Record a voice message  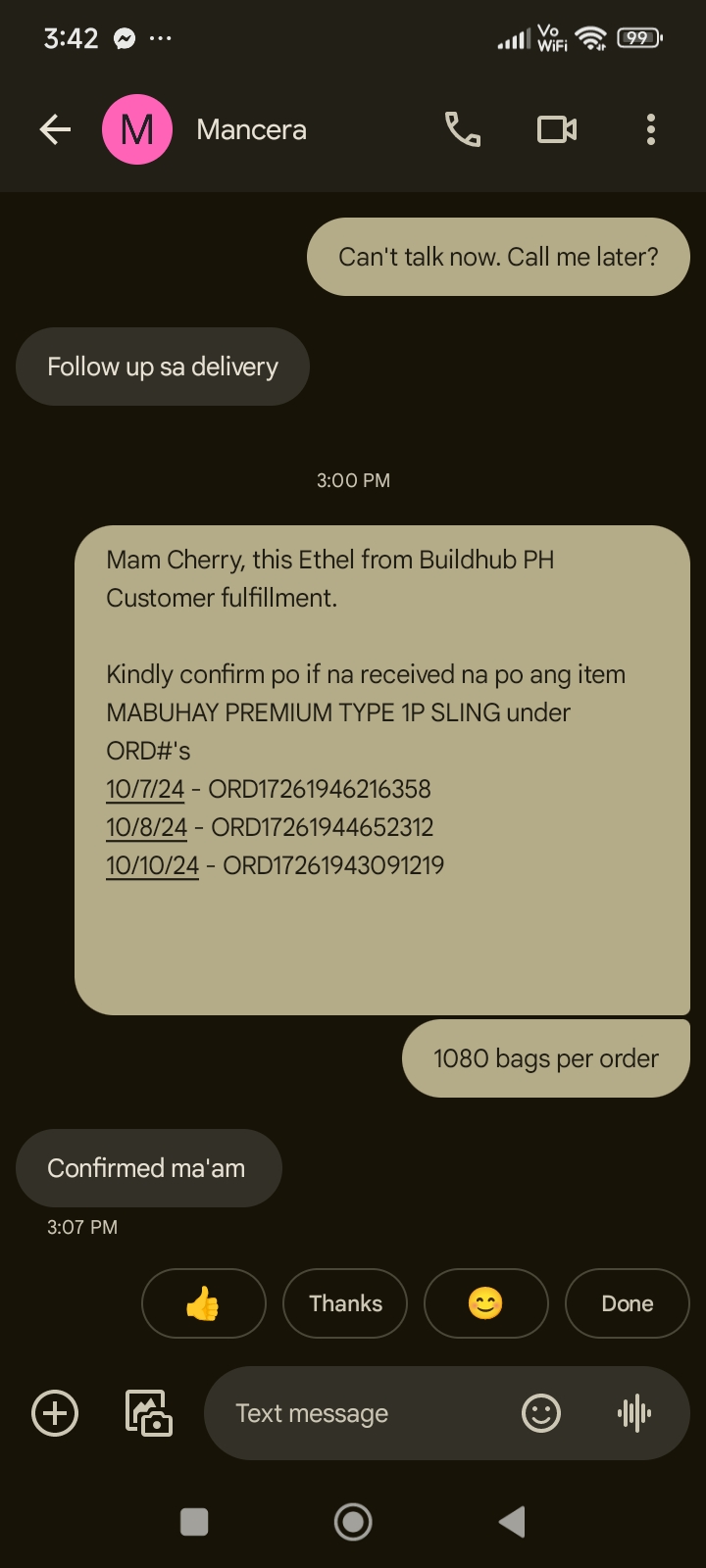point(634,1413)
